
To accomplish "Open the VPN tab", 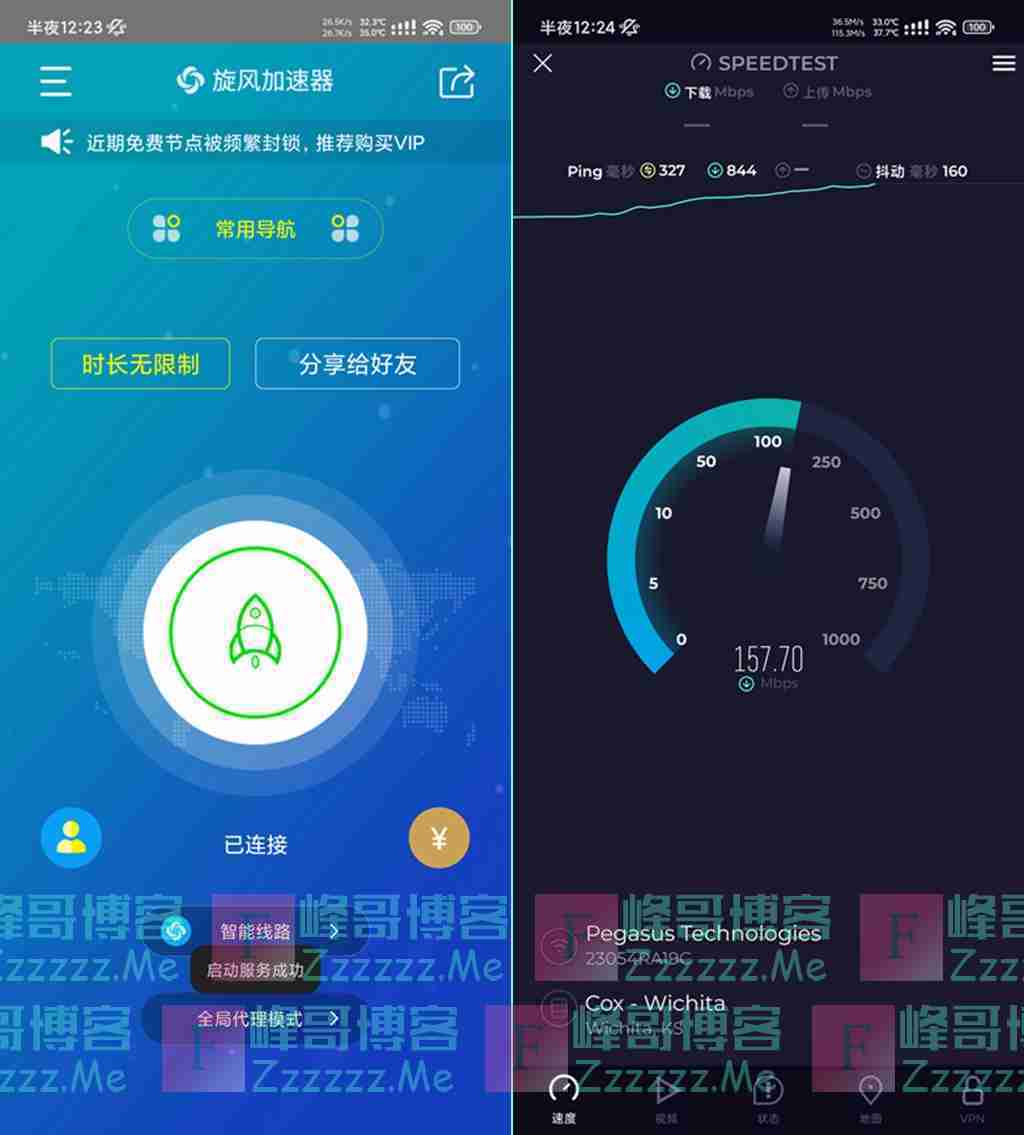I will point(972,1099).
